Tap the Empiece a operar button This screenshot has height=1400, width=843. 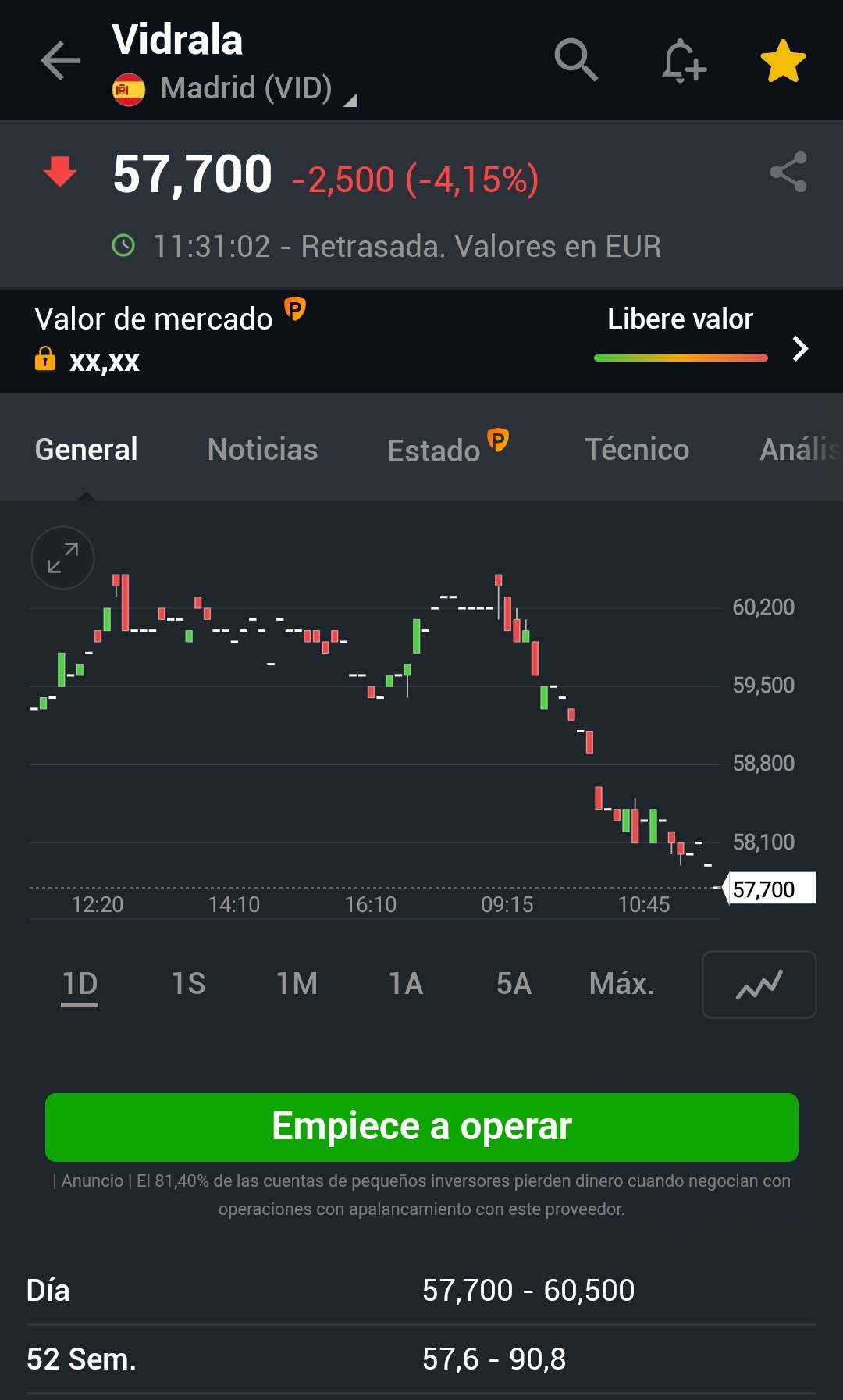[x=421, y=1127]
